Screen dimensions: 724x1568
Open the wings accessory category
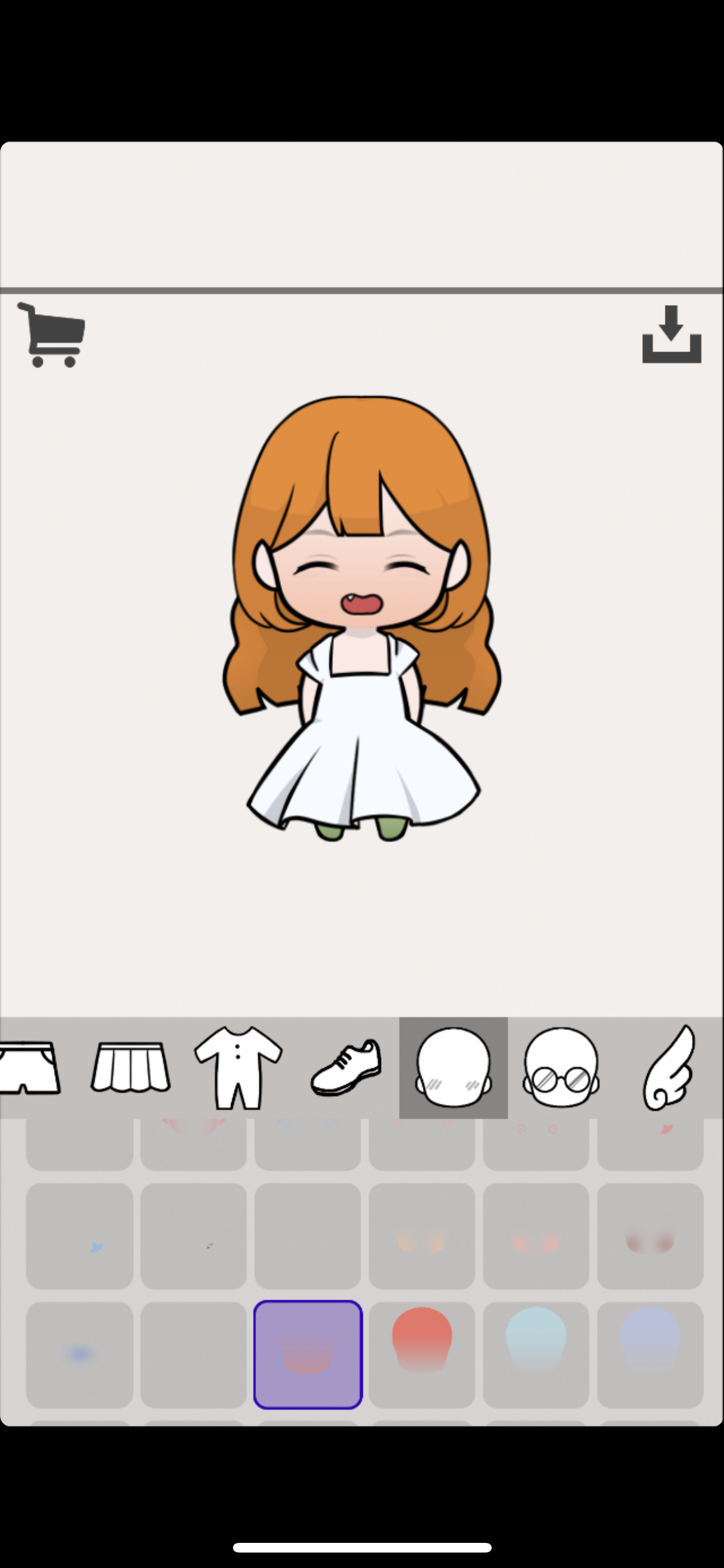[669, 1068]
